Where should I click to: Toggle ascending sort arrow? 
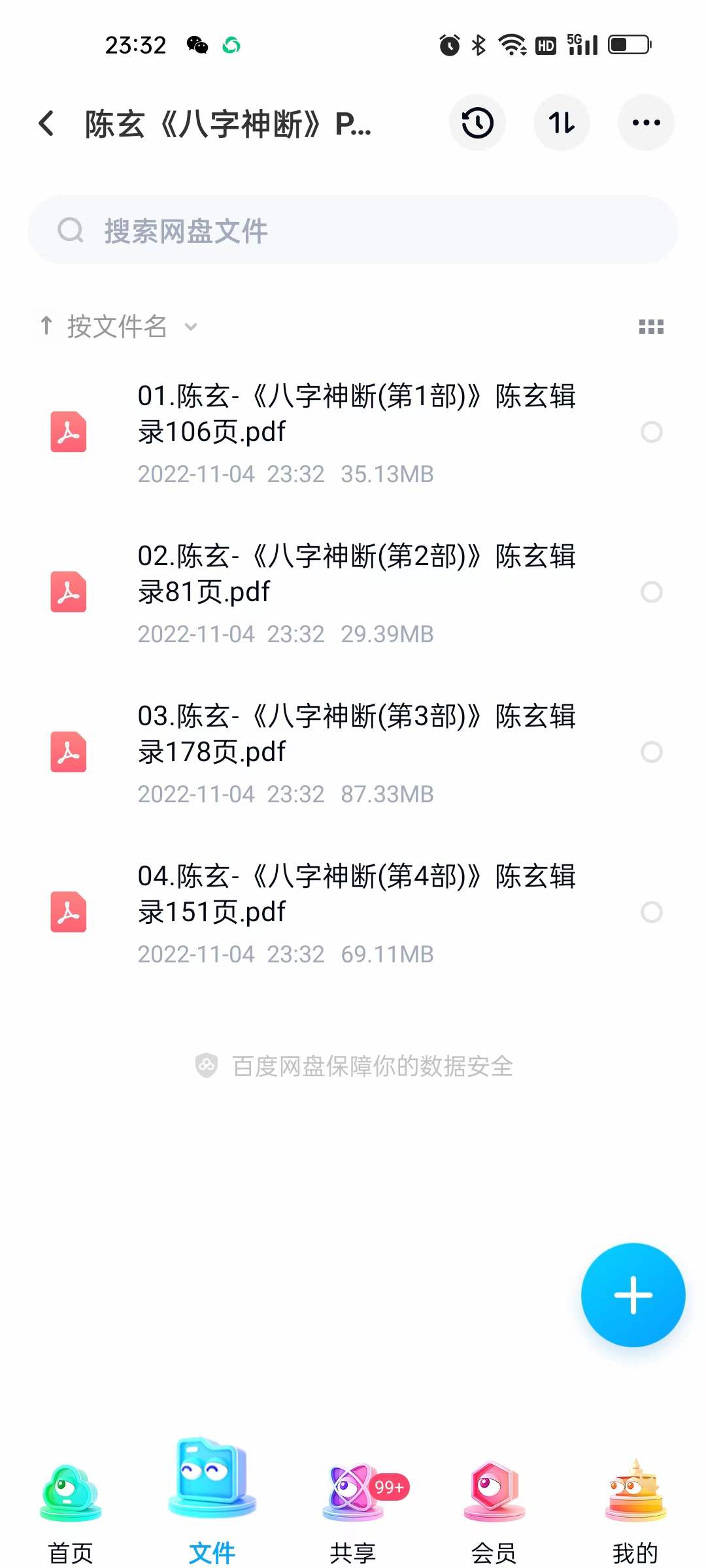click(46, 327)
